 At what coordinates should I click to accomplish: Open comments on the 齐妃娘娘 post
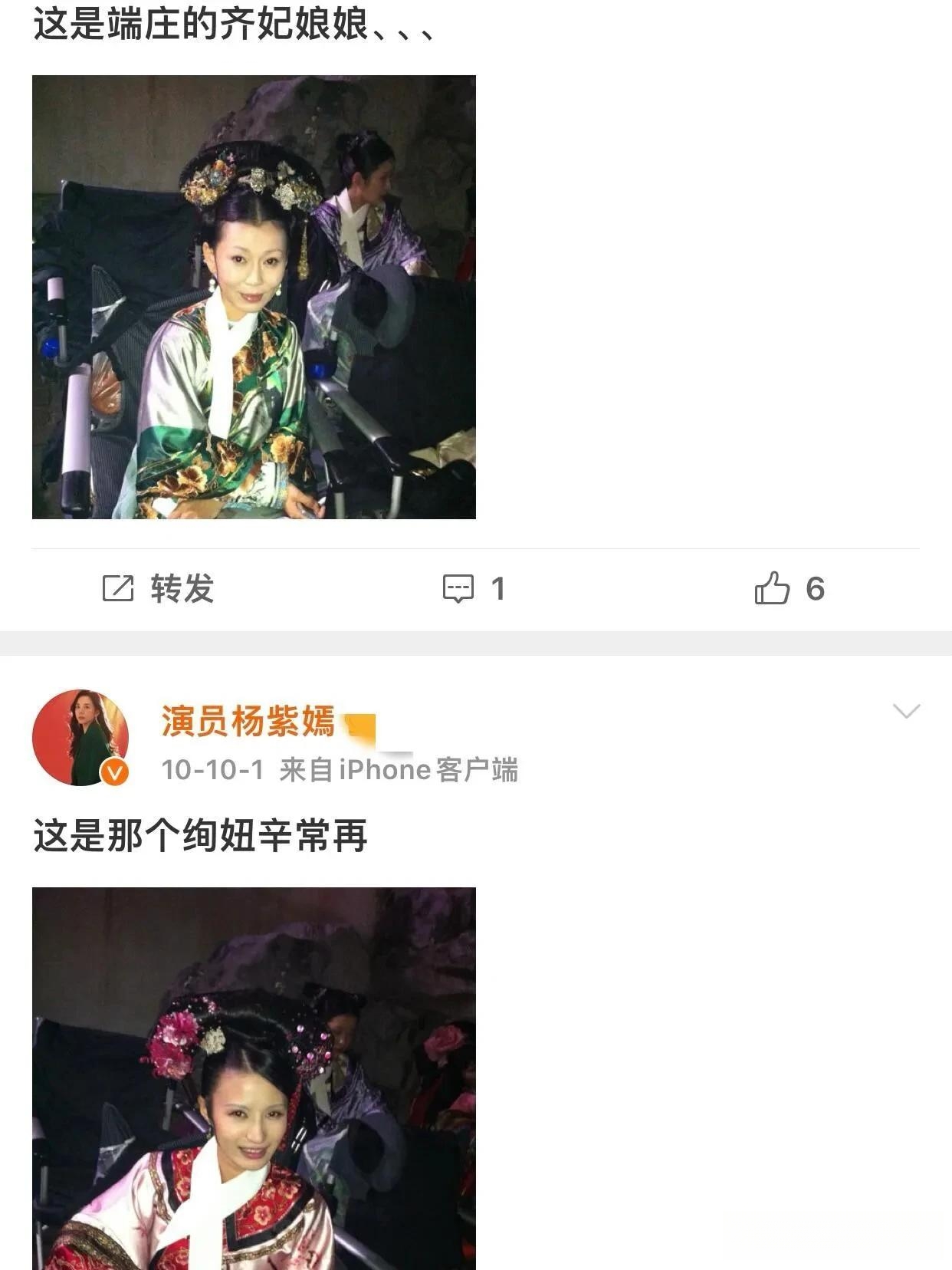(x=474, y=589)
